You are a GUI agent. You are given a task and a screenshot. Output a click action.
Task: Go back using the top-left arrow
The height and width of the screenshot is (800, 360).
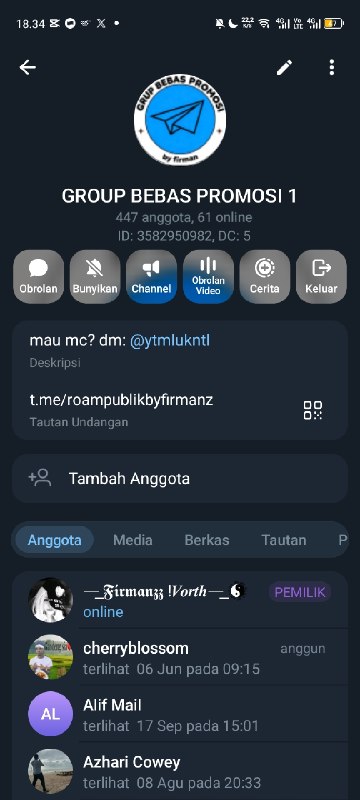point(28,67)
